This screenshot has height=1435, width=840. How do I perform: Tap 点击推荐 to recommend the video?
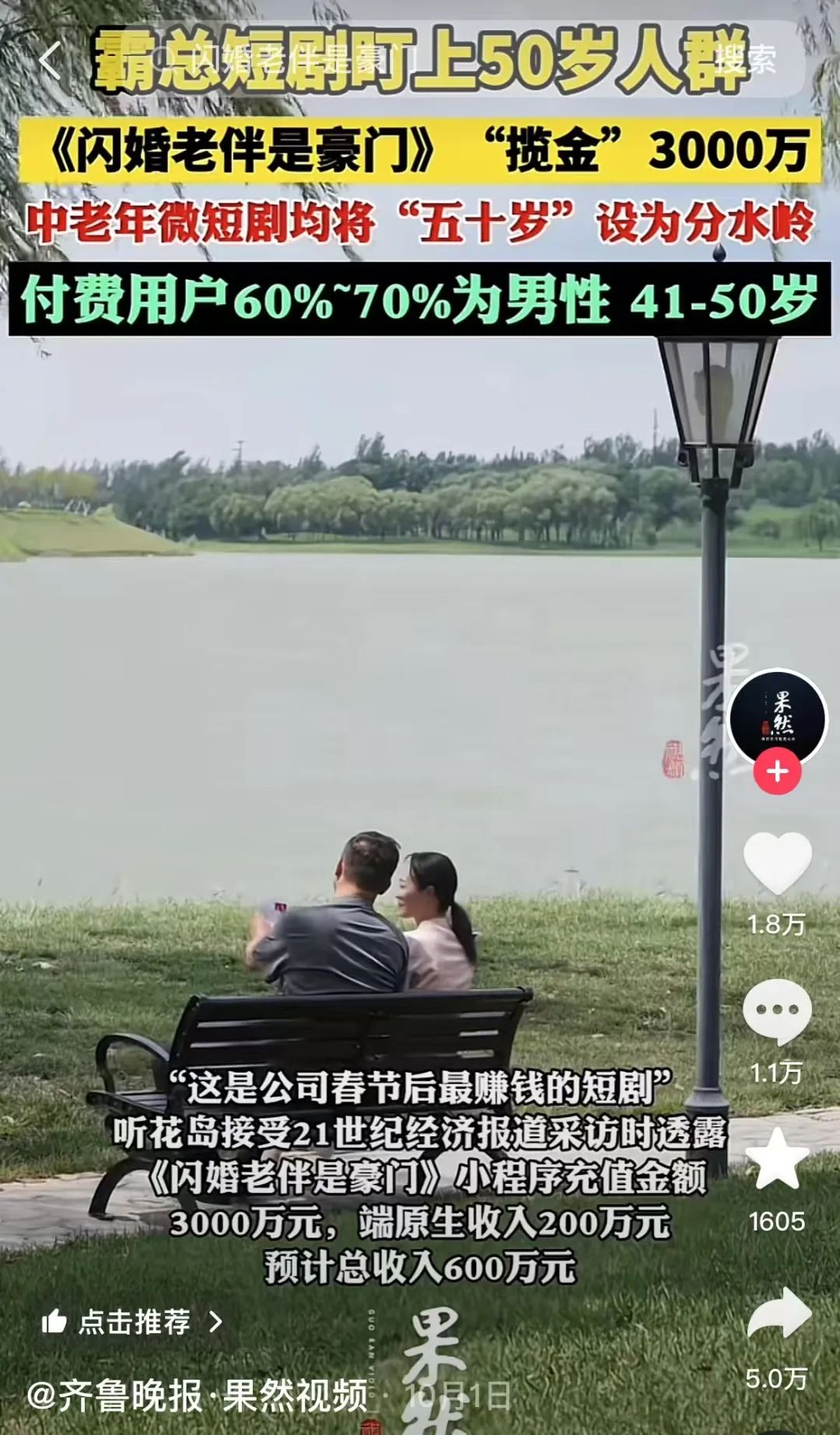click(x=132, y=1321)
